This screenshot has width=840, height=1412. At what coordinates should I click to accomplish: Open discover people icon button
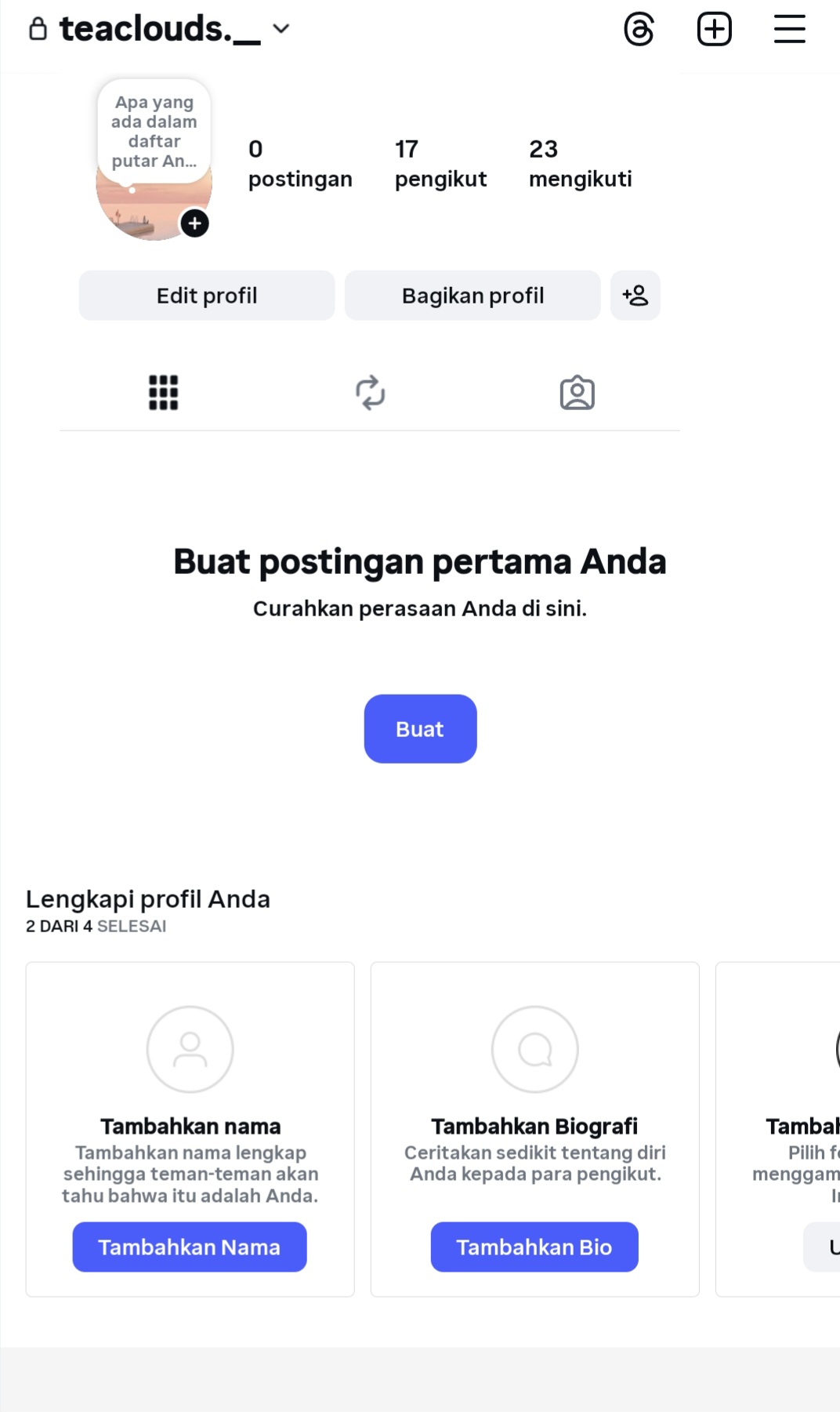(635, 296)
